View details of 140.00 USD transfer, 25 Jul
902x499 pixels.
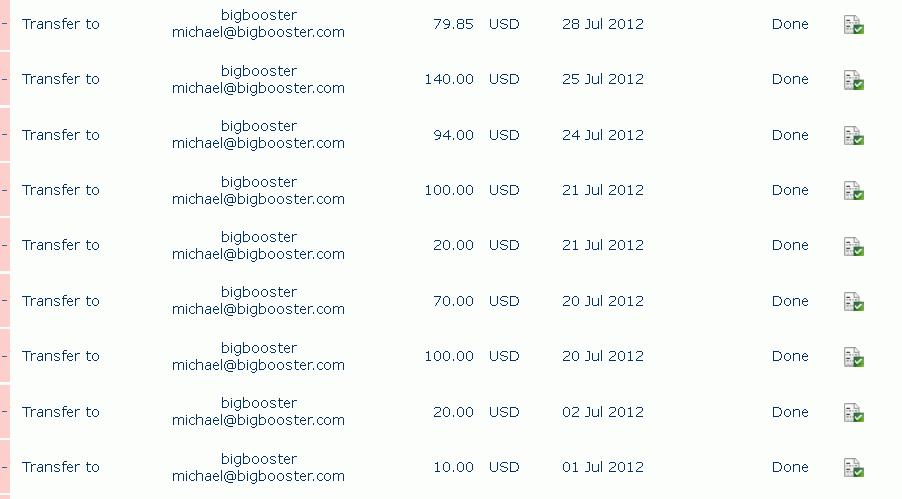[853, 80]
